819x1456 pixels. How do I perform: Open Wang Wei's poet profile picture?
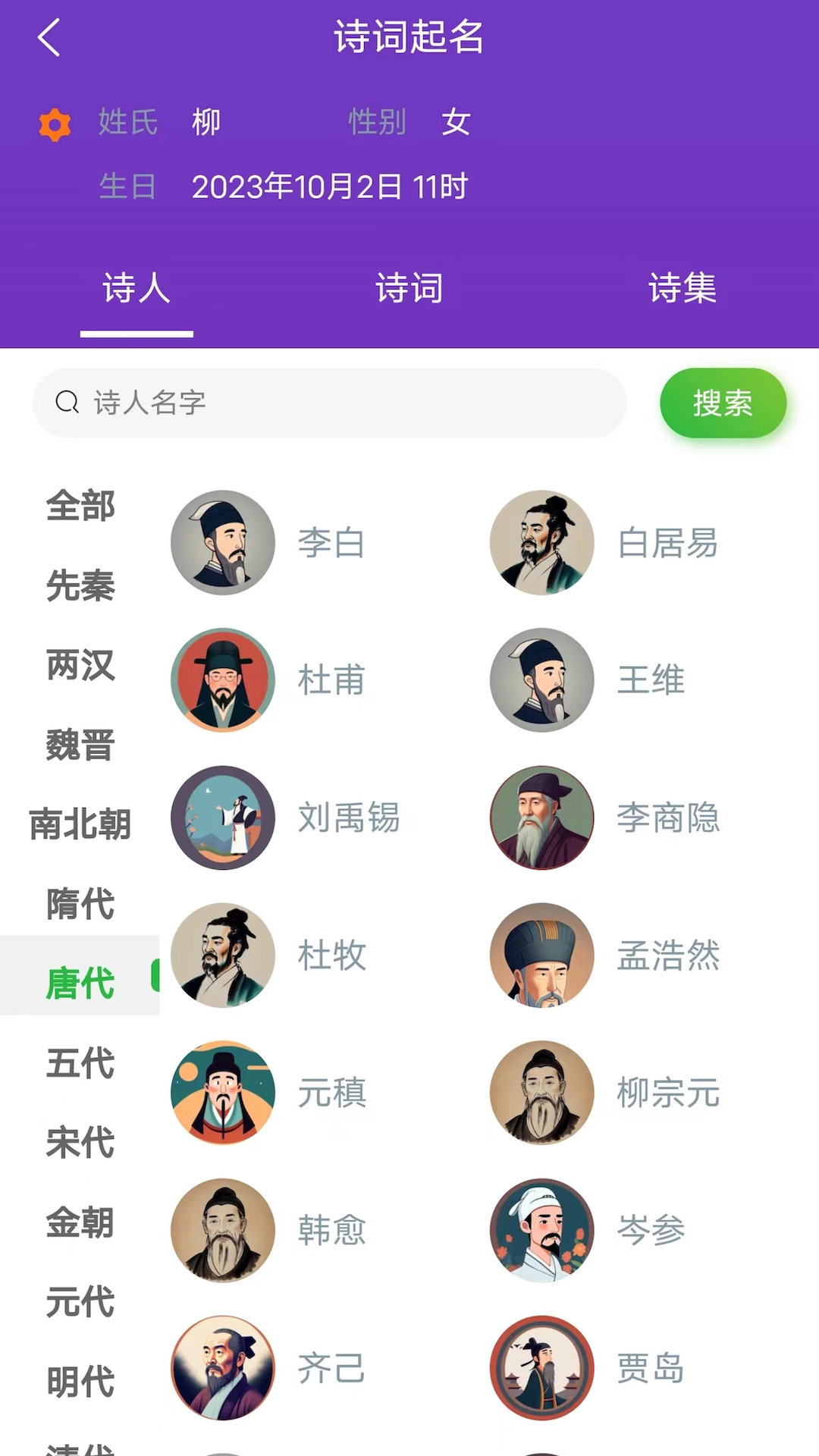pyautogui.click(x=541, y=680)
